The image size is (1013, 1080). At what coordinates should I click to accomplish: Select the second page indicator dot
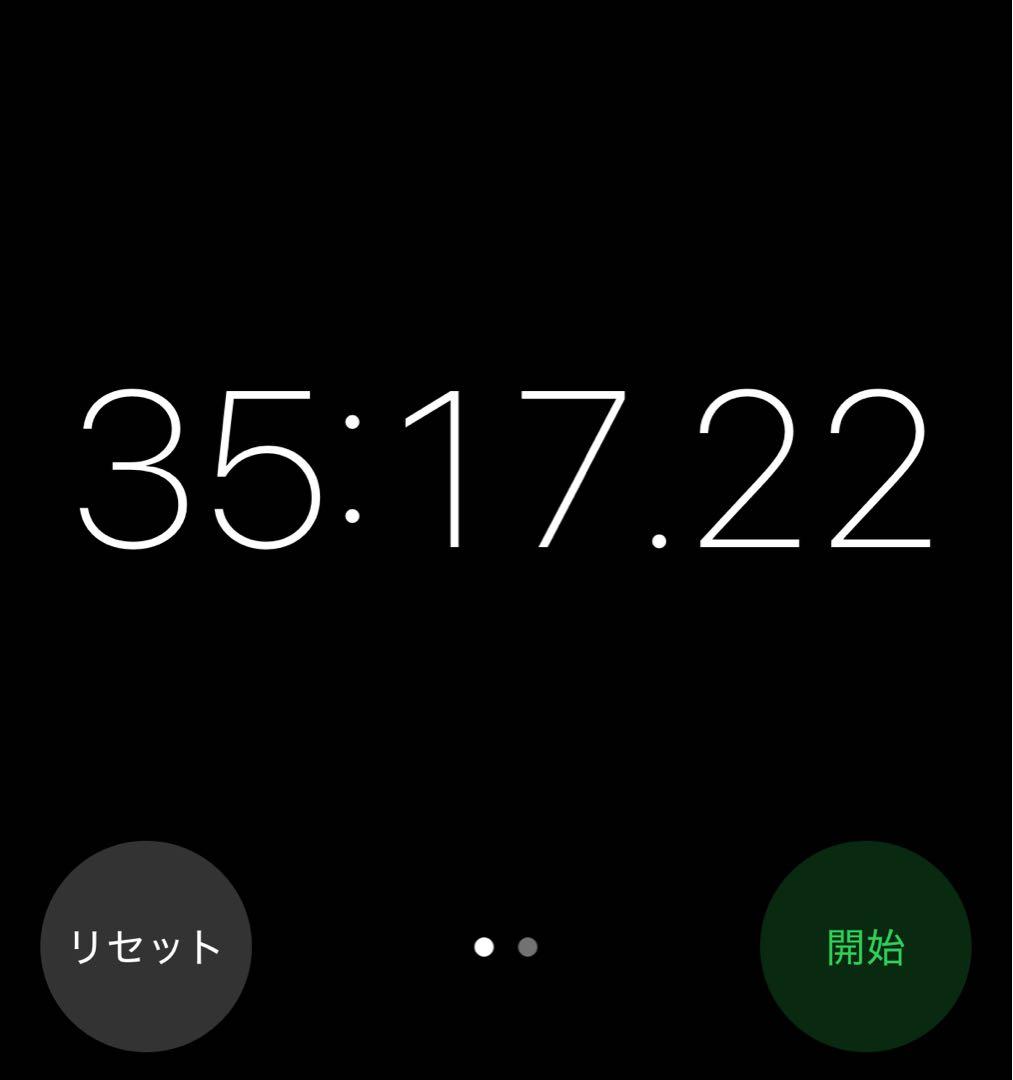528,947
